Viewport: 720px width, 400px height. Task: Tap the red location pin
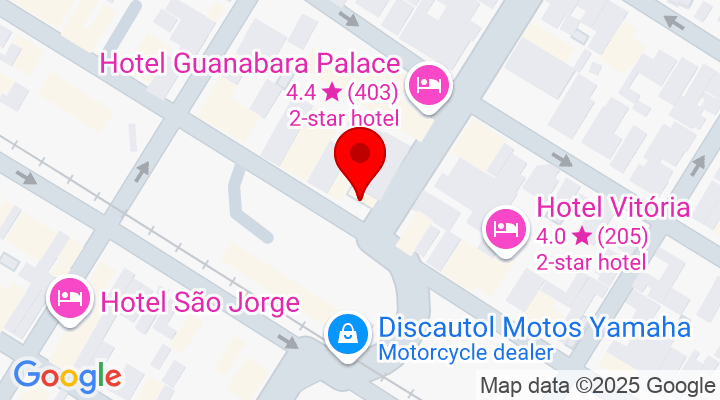click(x=364, y=161)
